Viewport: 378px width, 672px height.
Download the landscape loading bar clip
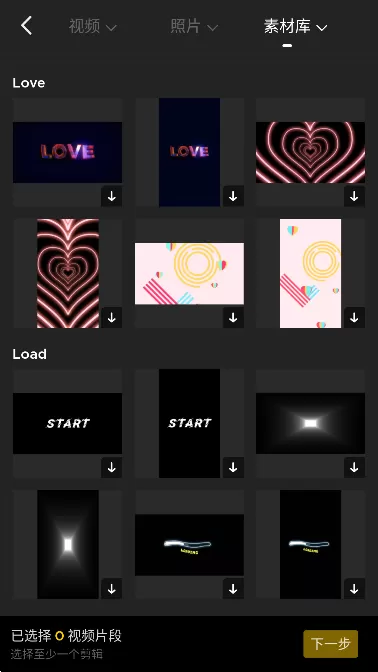point(233,589)
